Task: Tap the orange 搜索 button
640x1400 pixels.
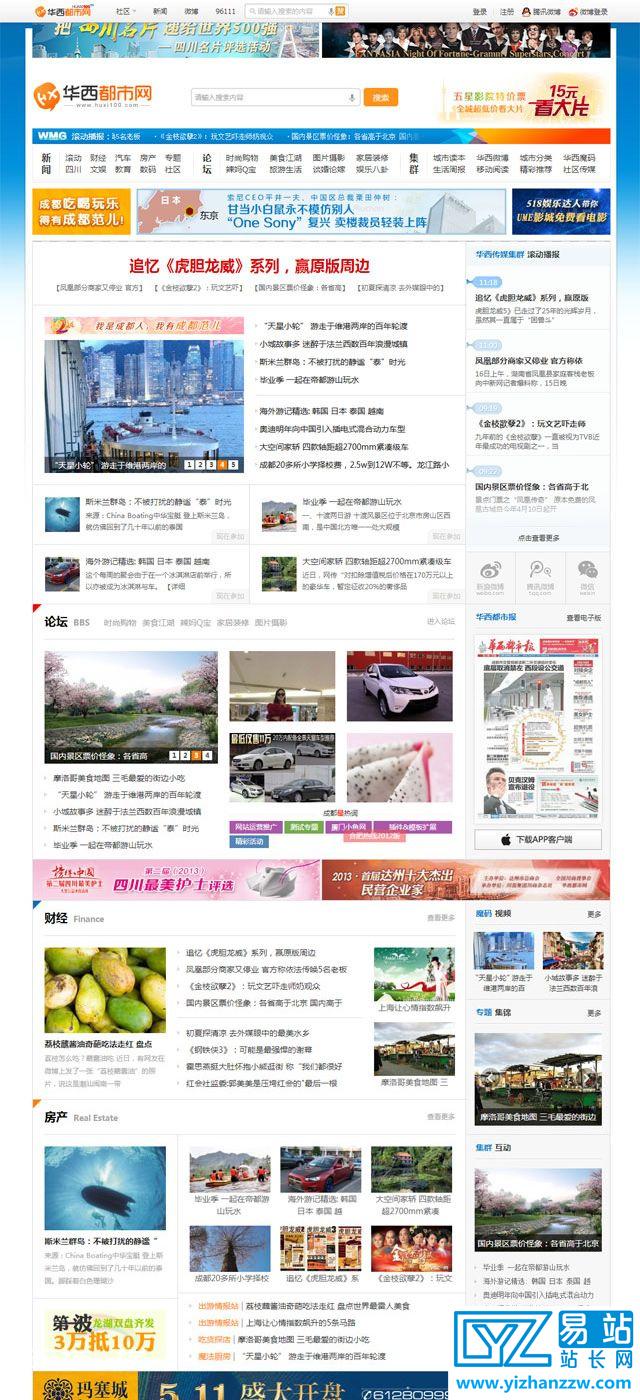Action: click(380, 97)
